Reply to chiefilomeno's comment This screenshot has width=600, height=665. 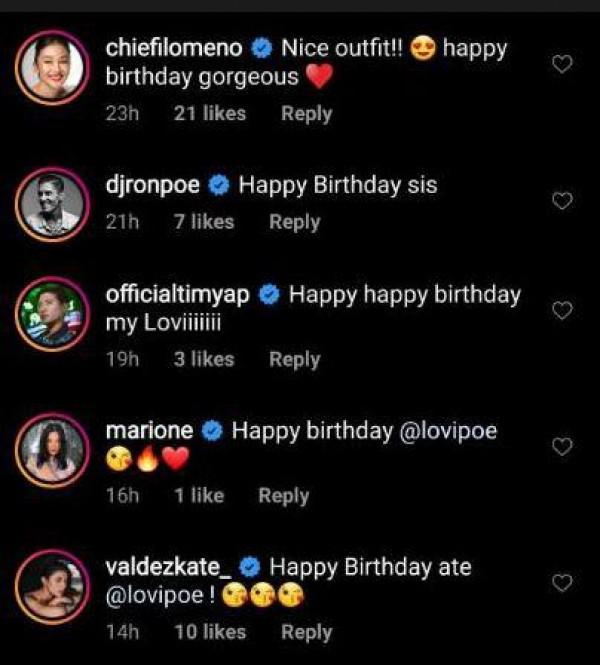[x=306, y=114]
